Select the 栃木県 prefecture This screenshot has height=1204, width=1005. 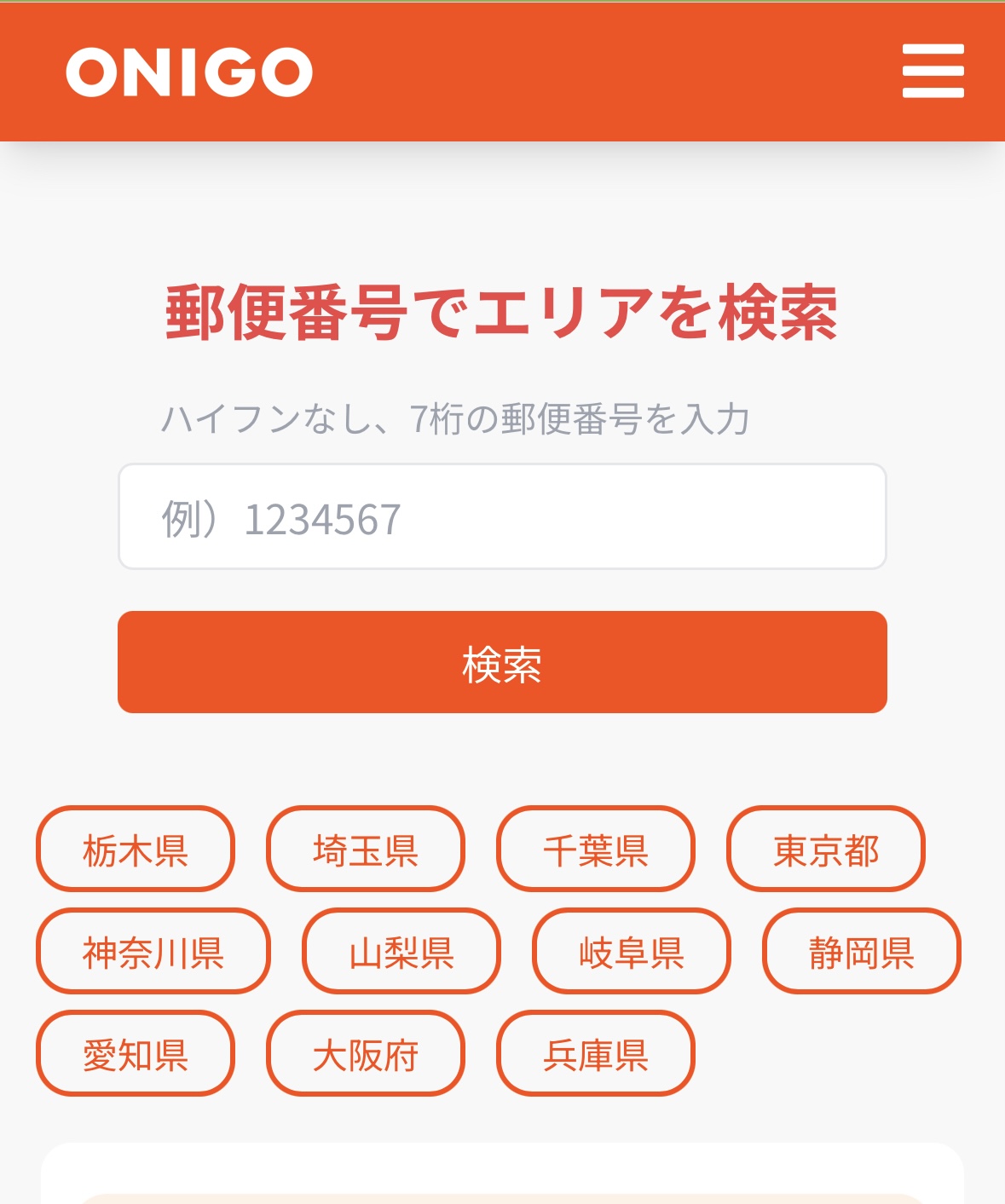(x=135, y=850)
